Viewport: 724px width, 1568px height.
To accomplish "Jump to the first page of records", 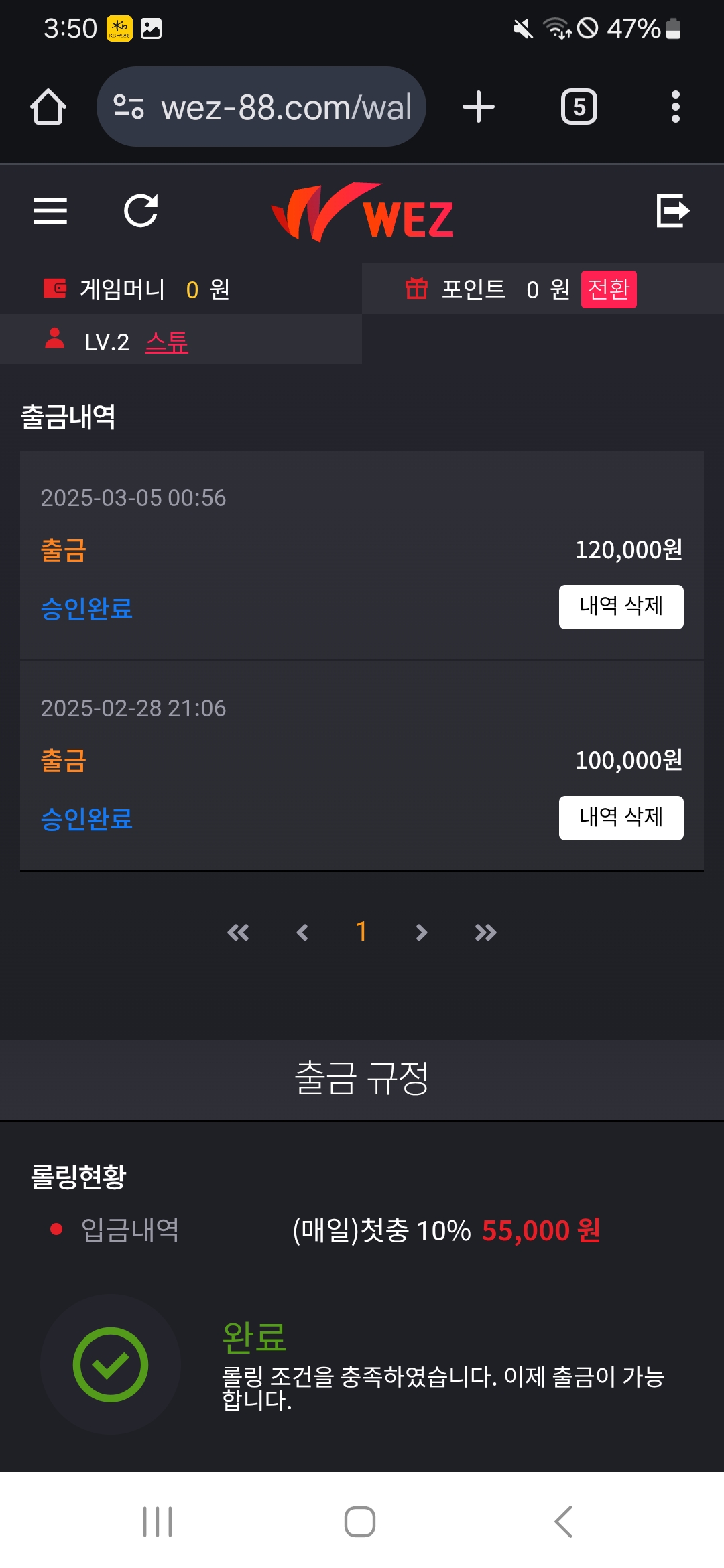I will coord(238,932).
